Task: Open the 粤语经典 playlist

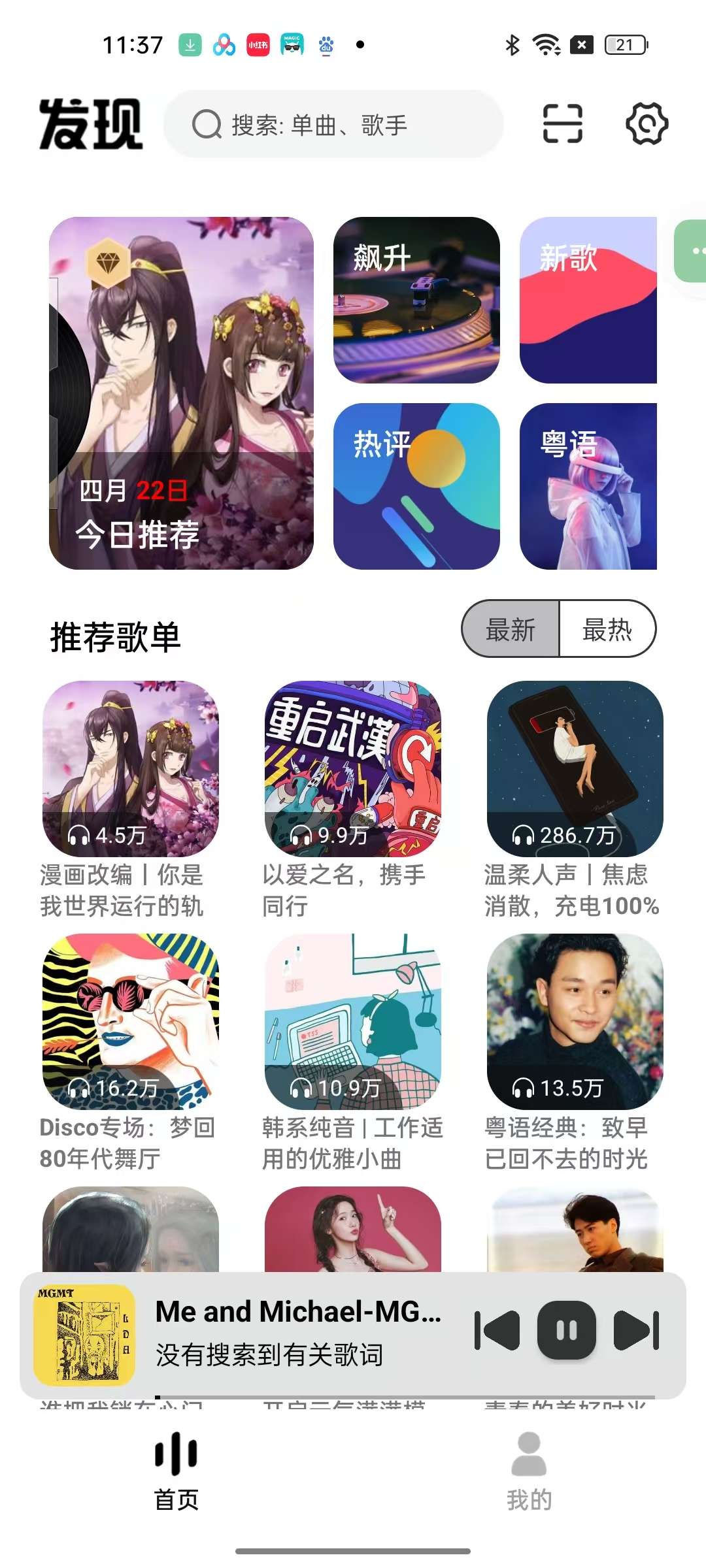Action: tap(575, 1022)
